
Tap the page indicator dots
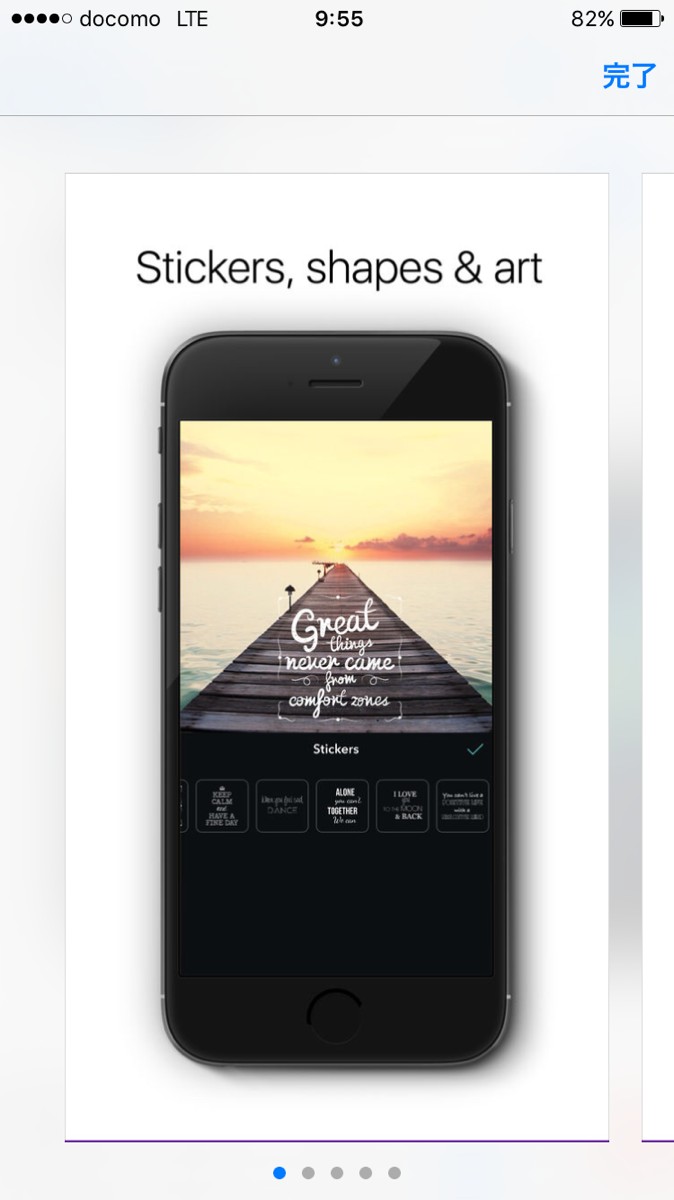point(337,1172)
